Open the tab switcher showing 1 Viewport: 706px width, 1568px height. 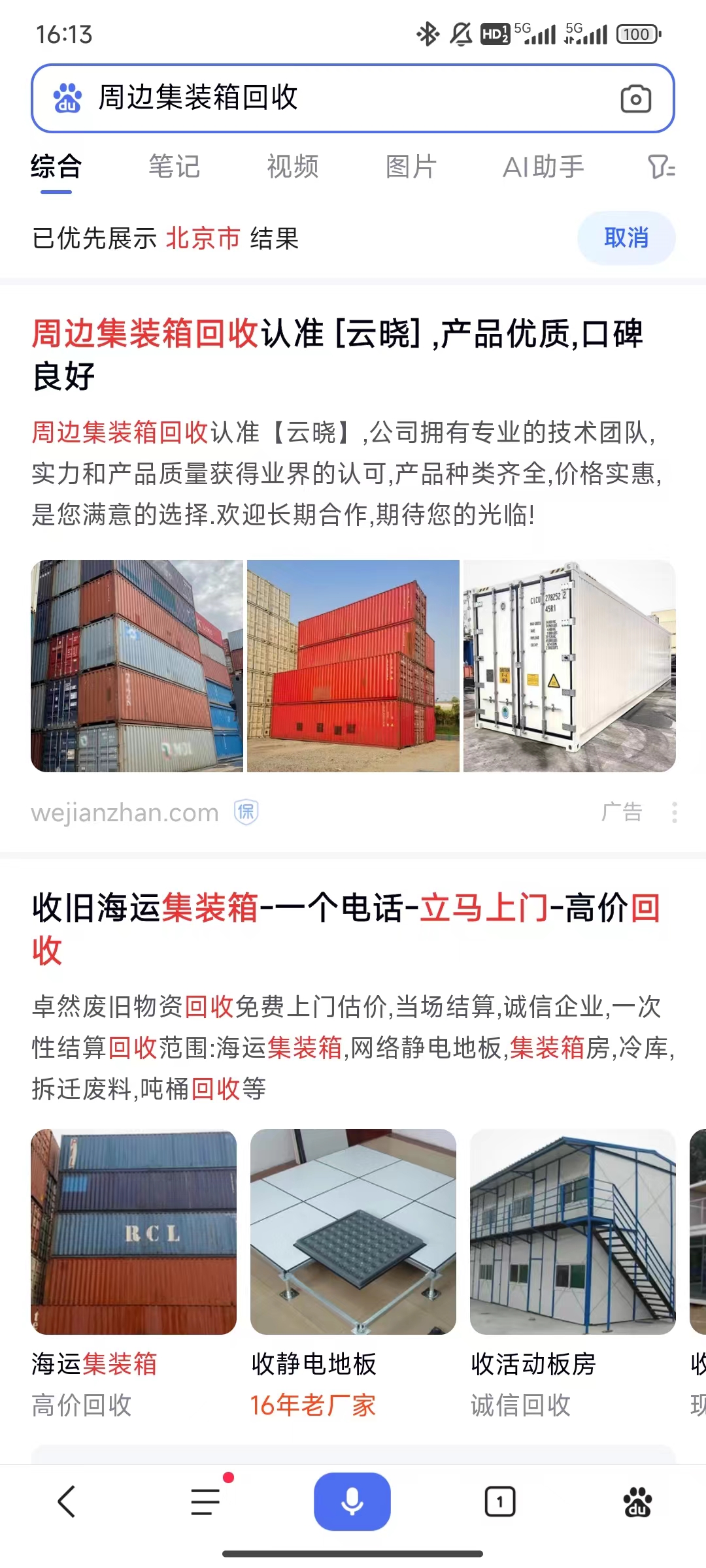[499, 1501]
